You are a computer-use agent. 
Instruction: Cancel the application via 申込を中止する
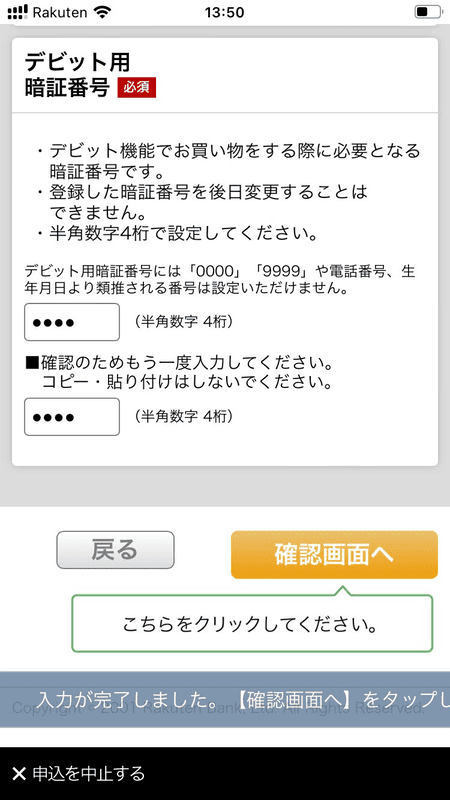pos(79,774)
